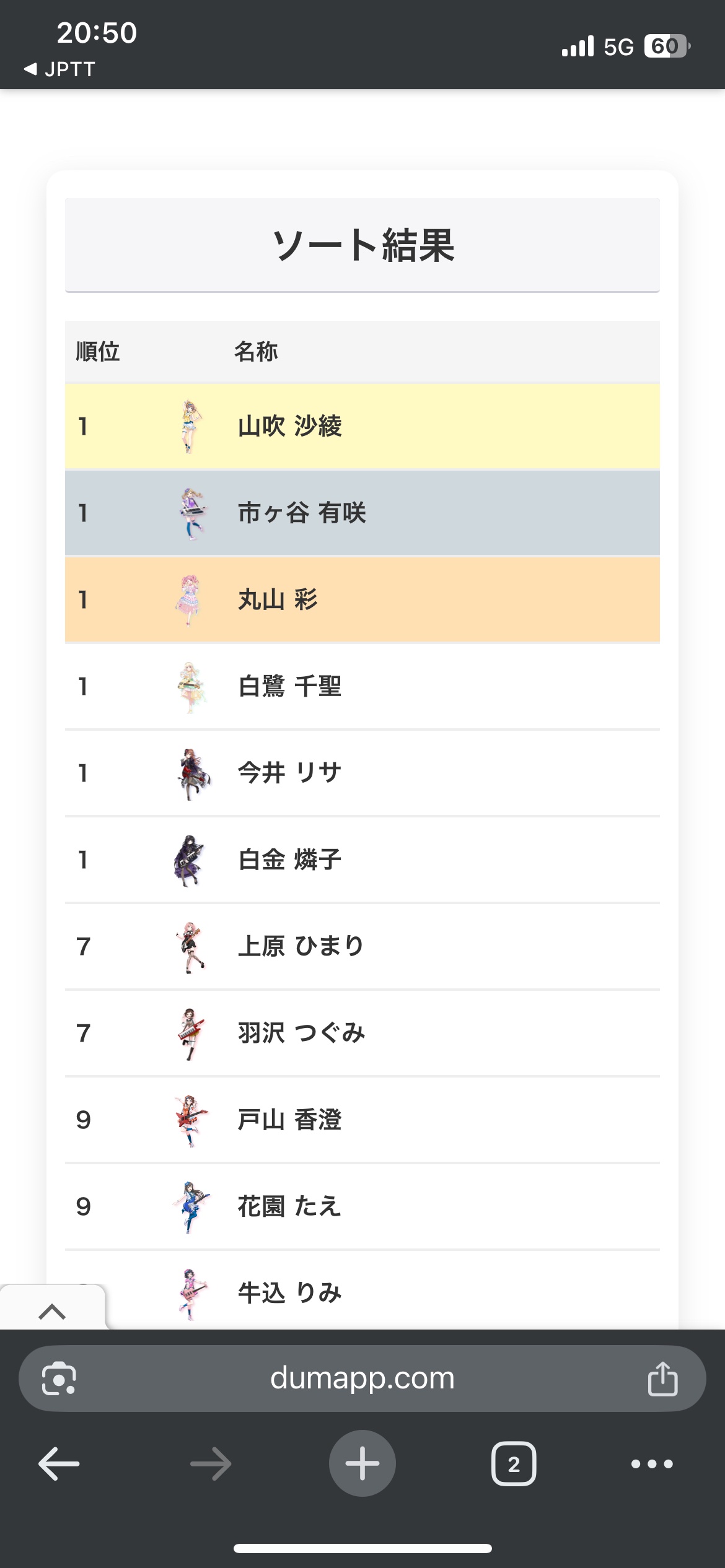
Task: Open the browser's three-dots menu
Action: tap(652, 1464)
